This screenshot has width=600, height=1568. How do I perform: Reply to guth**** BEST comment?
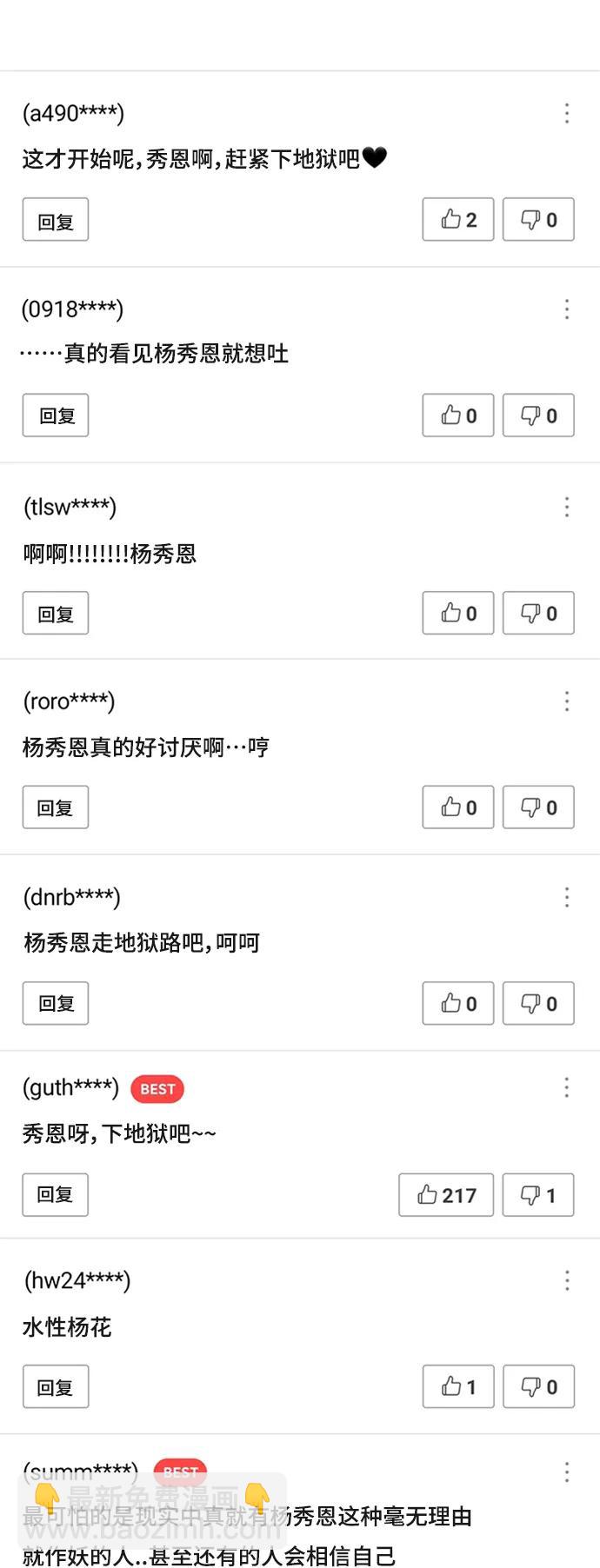point(56,1195)
